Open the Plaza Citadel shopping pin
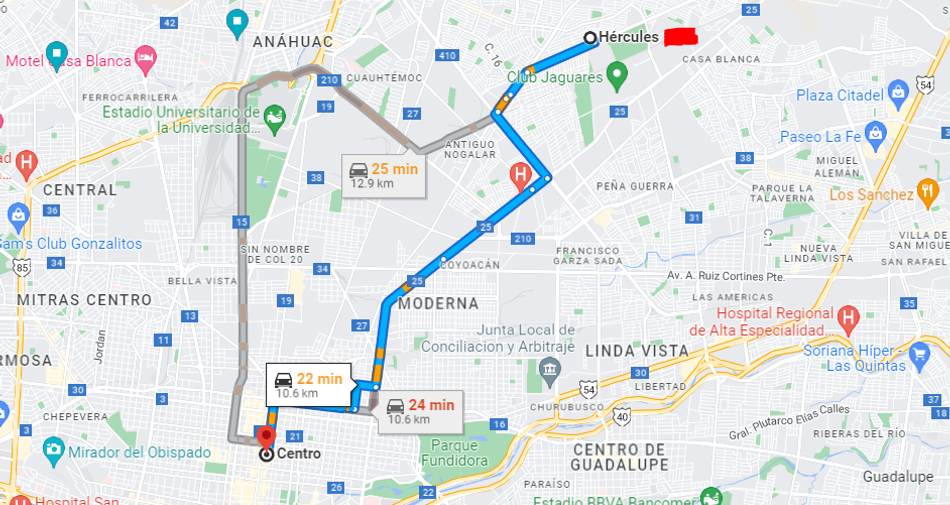Screen dimensions: 950x505 (898, 93)
